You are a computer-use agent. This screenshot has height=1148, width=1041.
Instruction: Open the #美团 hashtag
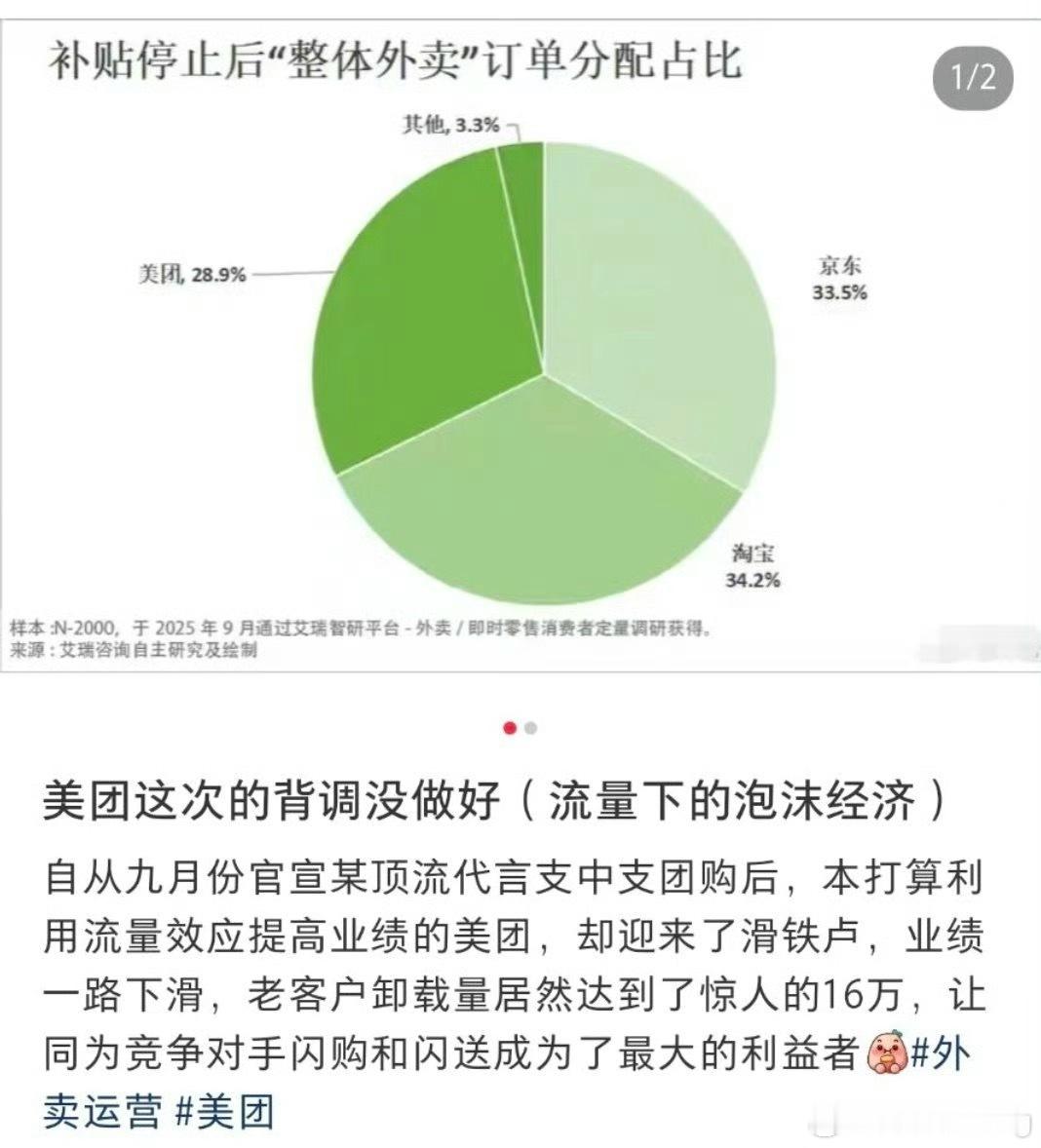coord(224,1111)
